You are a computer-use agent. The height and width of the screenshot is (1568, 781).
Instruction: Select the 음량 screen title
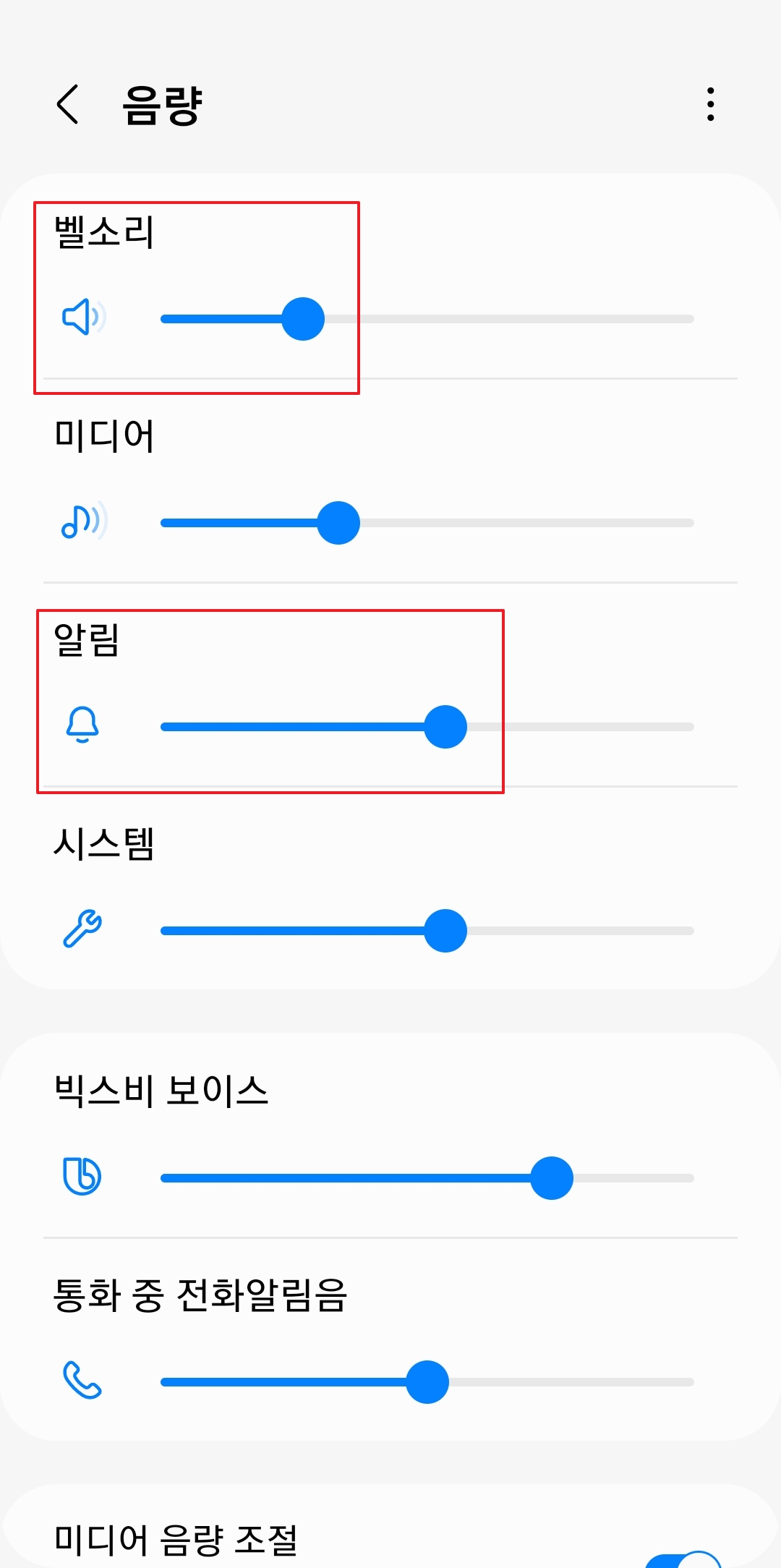coord(163,106)
